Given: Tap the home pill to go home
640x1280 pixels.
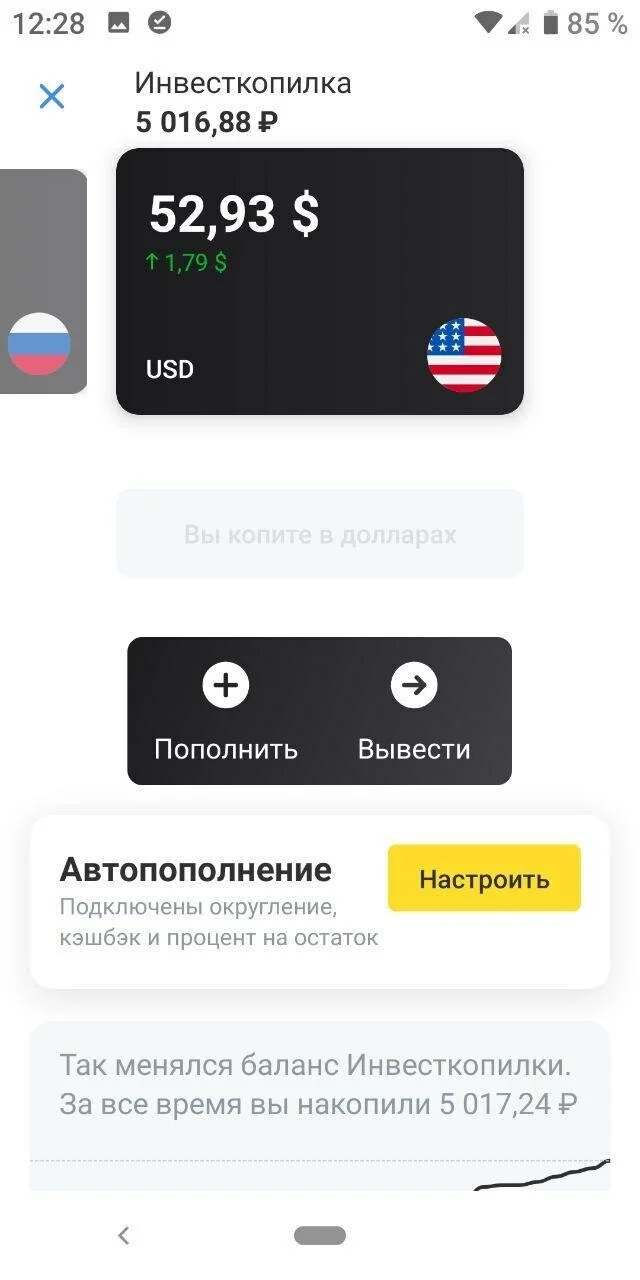Looking at the screenshot, I should coord(320,1235).
